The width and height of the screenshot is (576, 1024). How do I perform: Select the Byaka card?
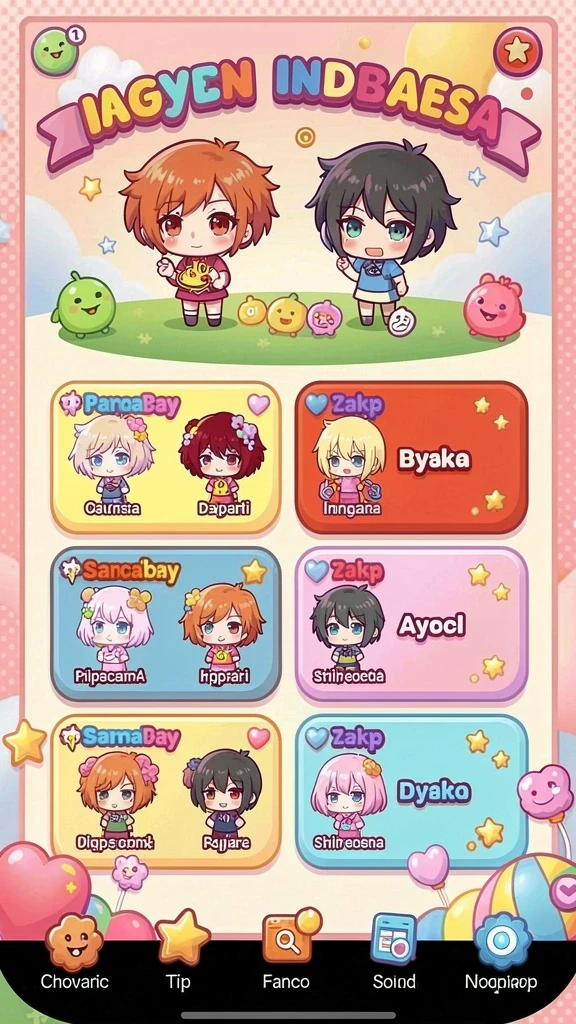point(411,457)
